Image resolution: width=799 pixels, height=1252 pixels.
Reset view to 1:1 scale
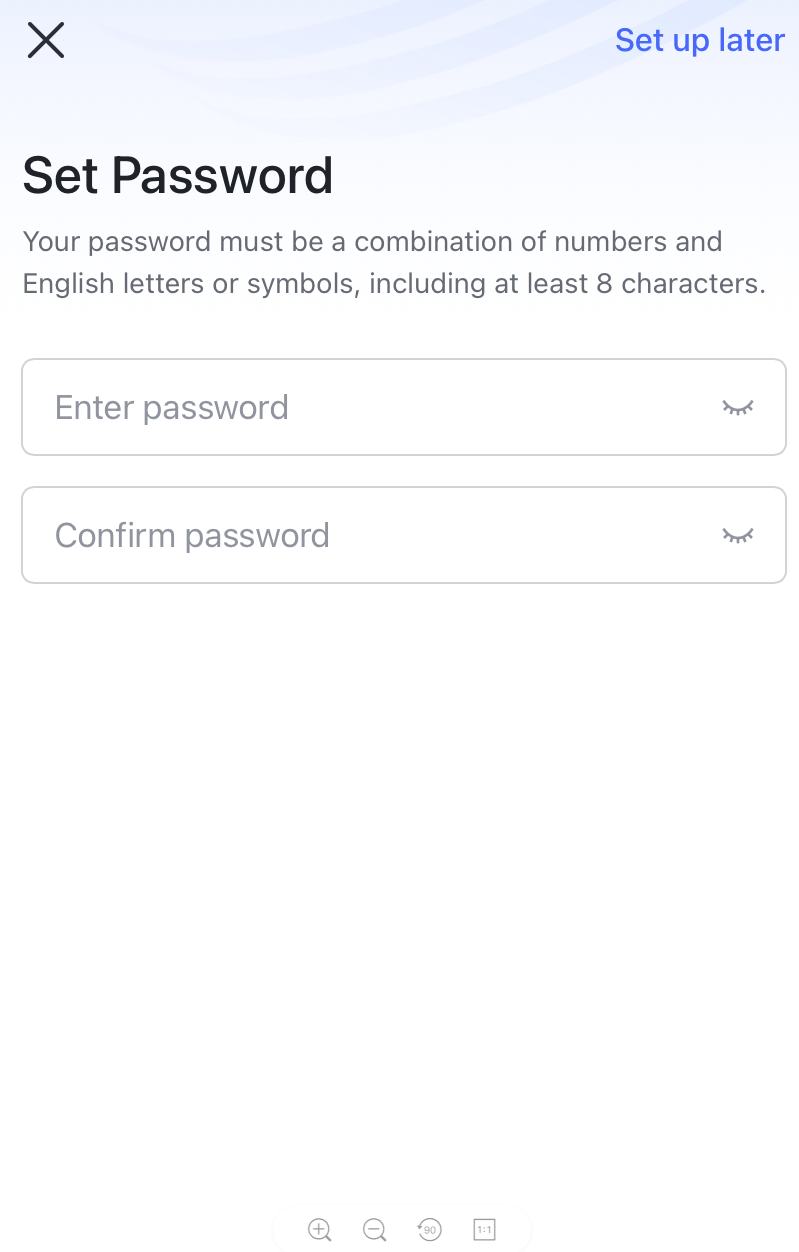pos(484,1230)
